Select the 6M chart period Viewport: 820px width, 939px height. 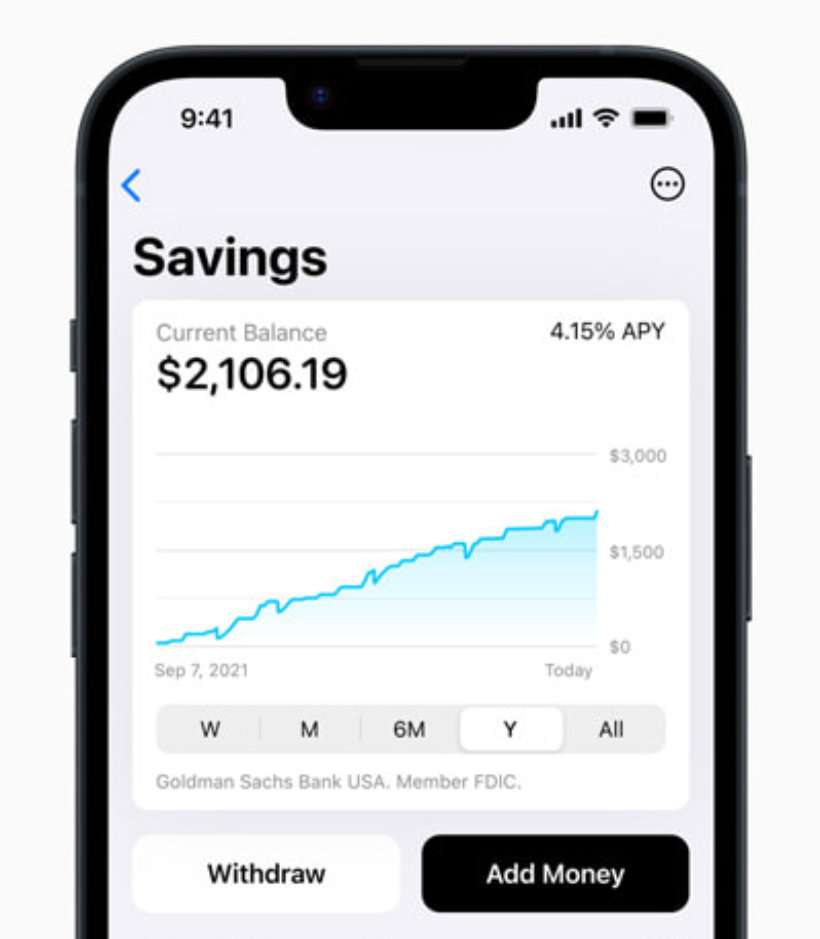(x=409, y=730)
